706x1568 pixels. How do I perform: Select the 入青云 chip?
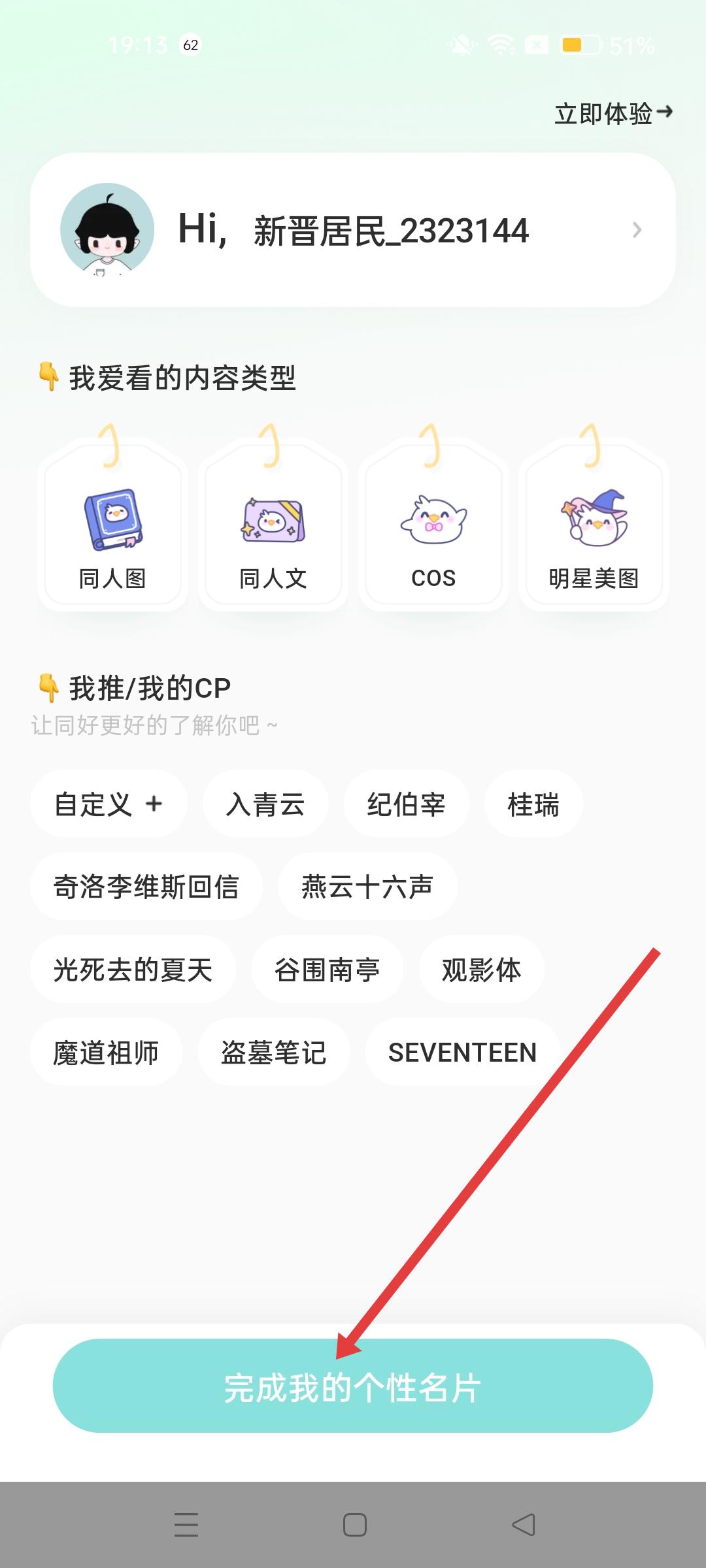265,804
